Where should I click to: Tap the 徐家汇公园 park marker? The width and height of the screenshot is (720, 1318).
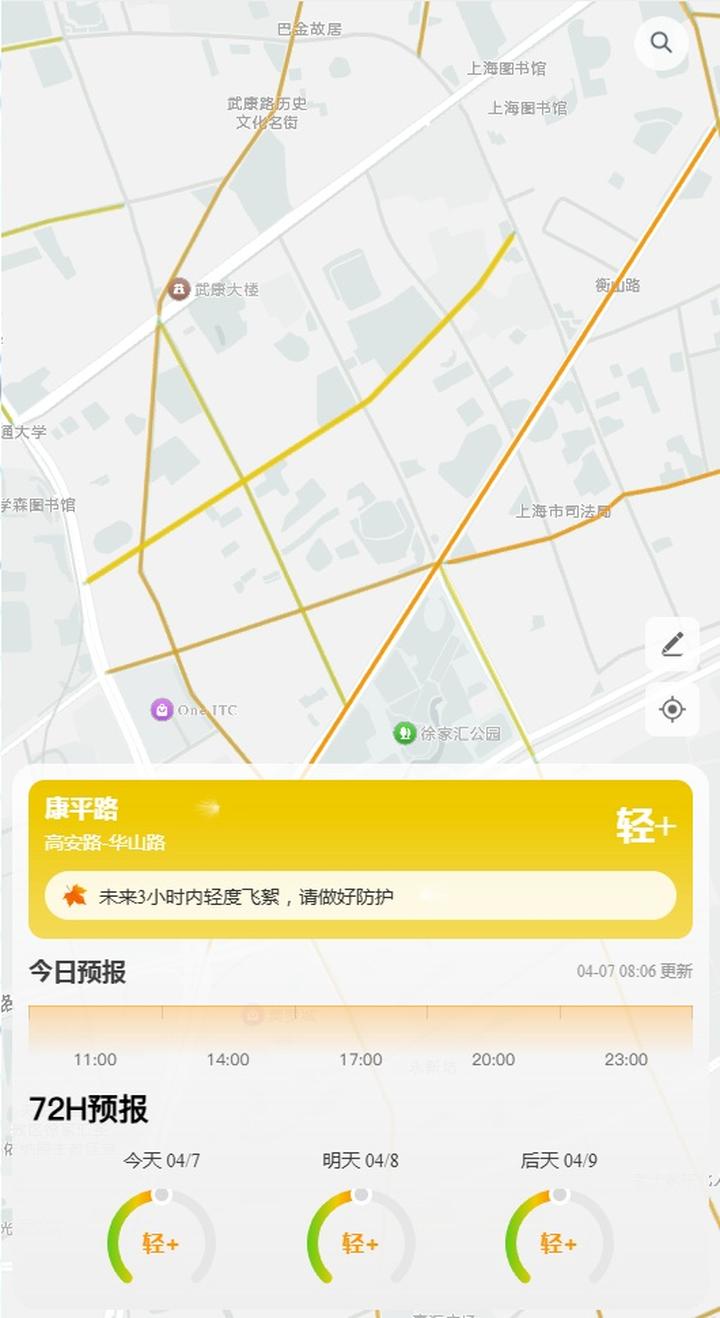click(404, 733)
